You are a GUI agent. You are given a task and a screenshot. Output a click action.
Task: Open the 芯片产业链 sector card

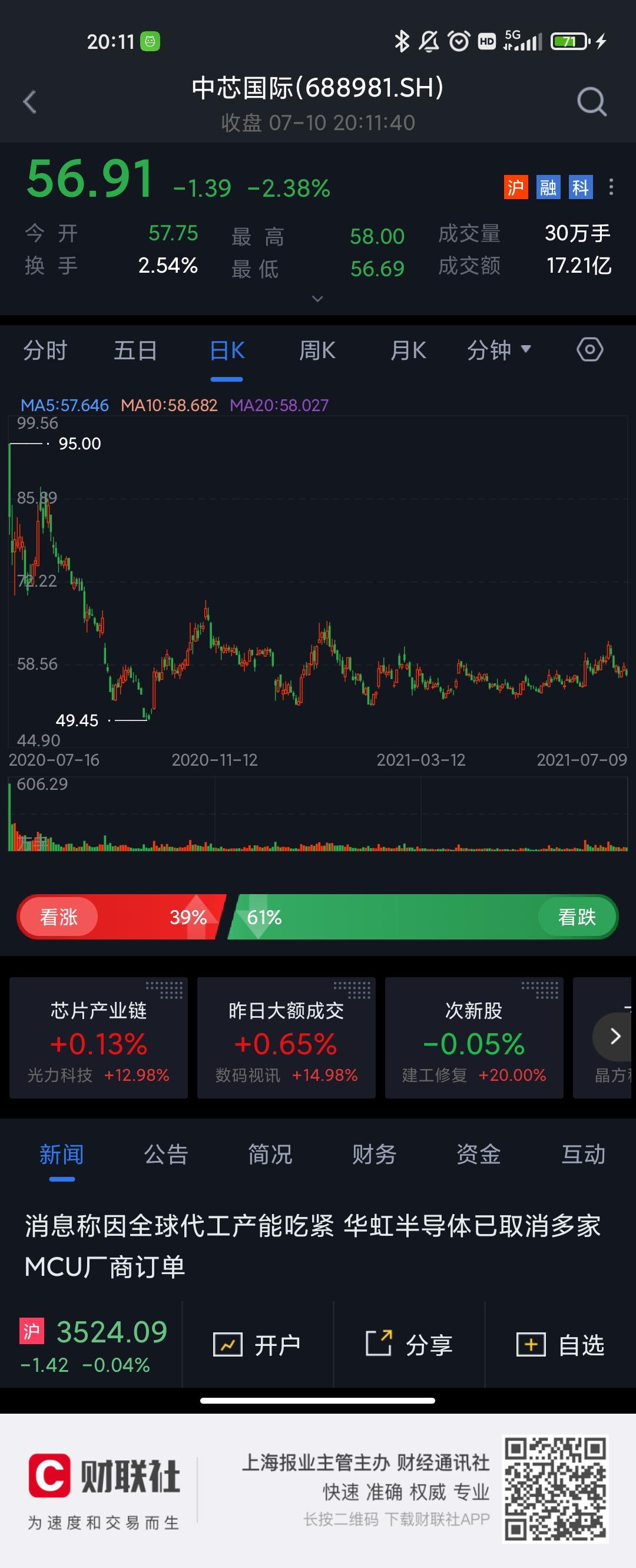tap(98, 1037)
